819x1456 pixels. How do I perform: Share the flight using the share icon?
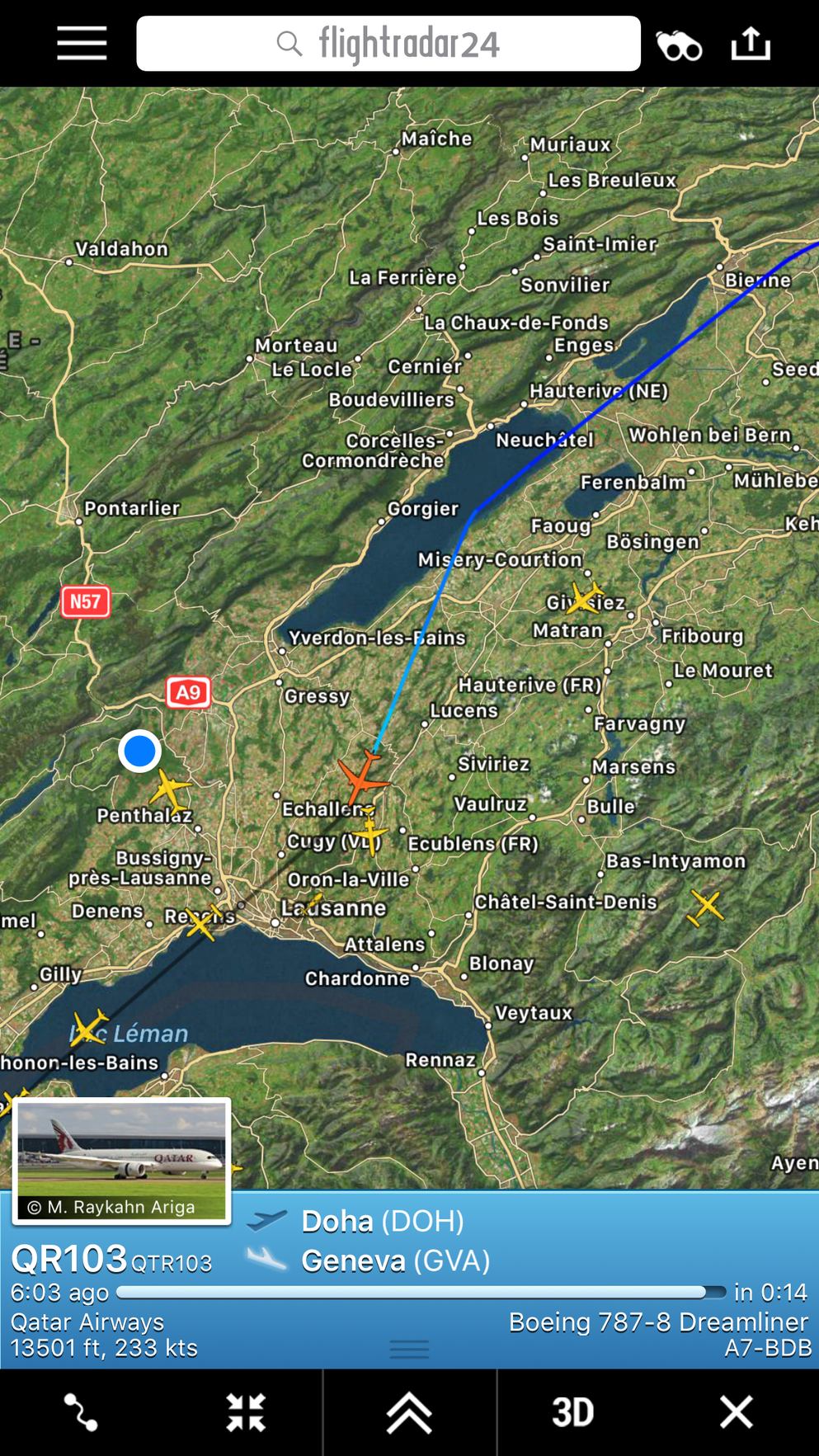[x=751, y=44]
